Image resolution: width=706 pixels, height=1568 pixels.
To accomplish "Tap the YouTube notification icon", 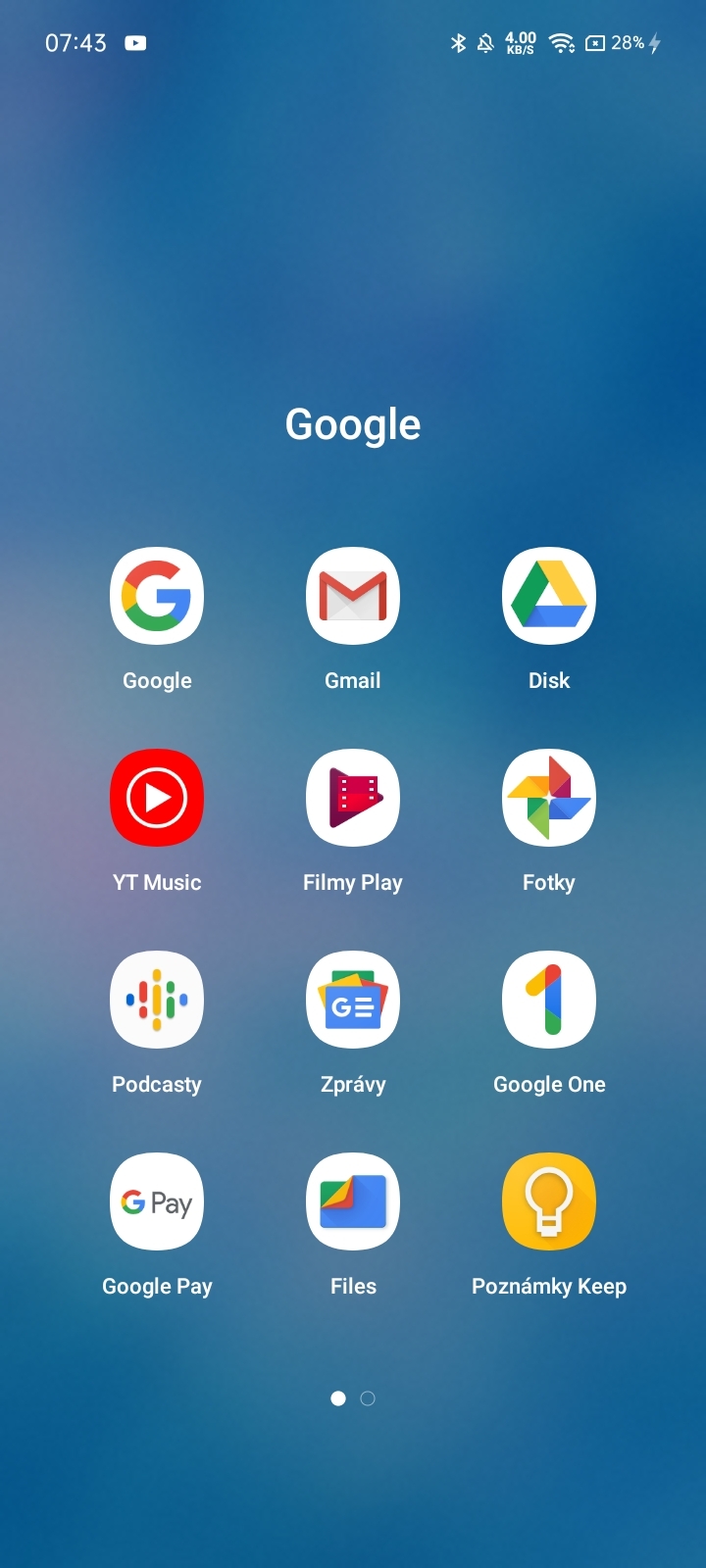I will (136, 43).
